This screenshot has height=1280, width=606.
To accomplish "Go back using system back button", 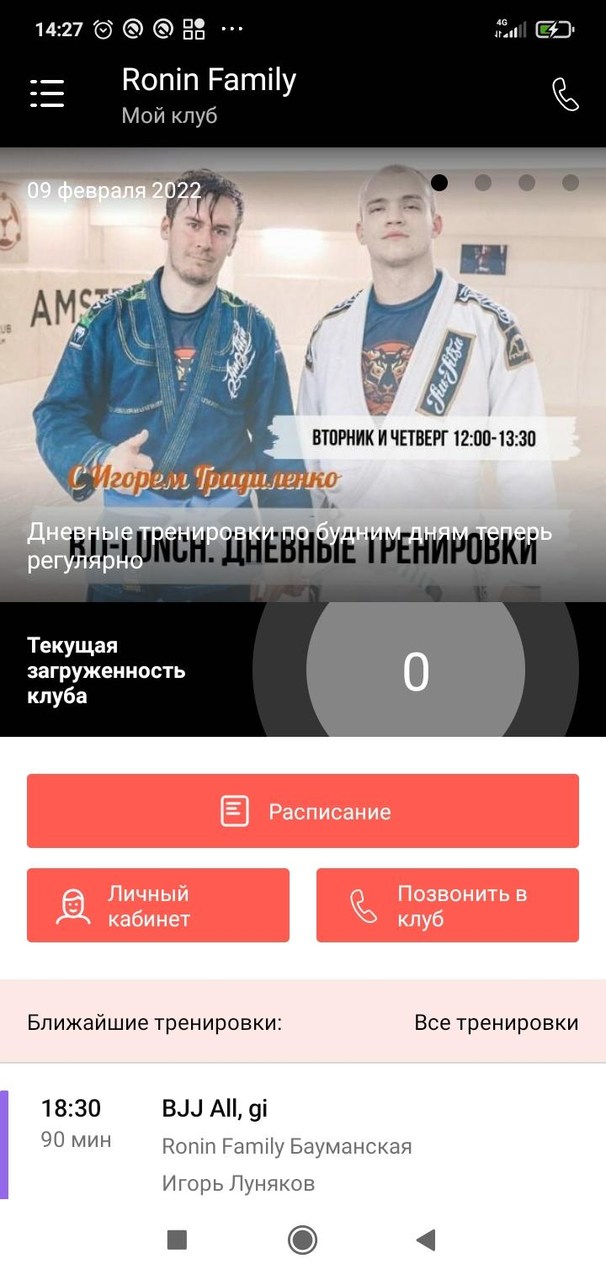I will (x=426, y=1240).
